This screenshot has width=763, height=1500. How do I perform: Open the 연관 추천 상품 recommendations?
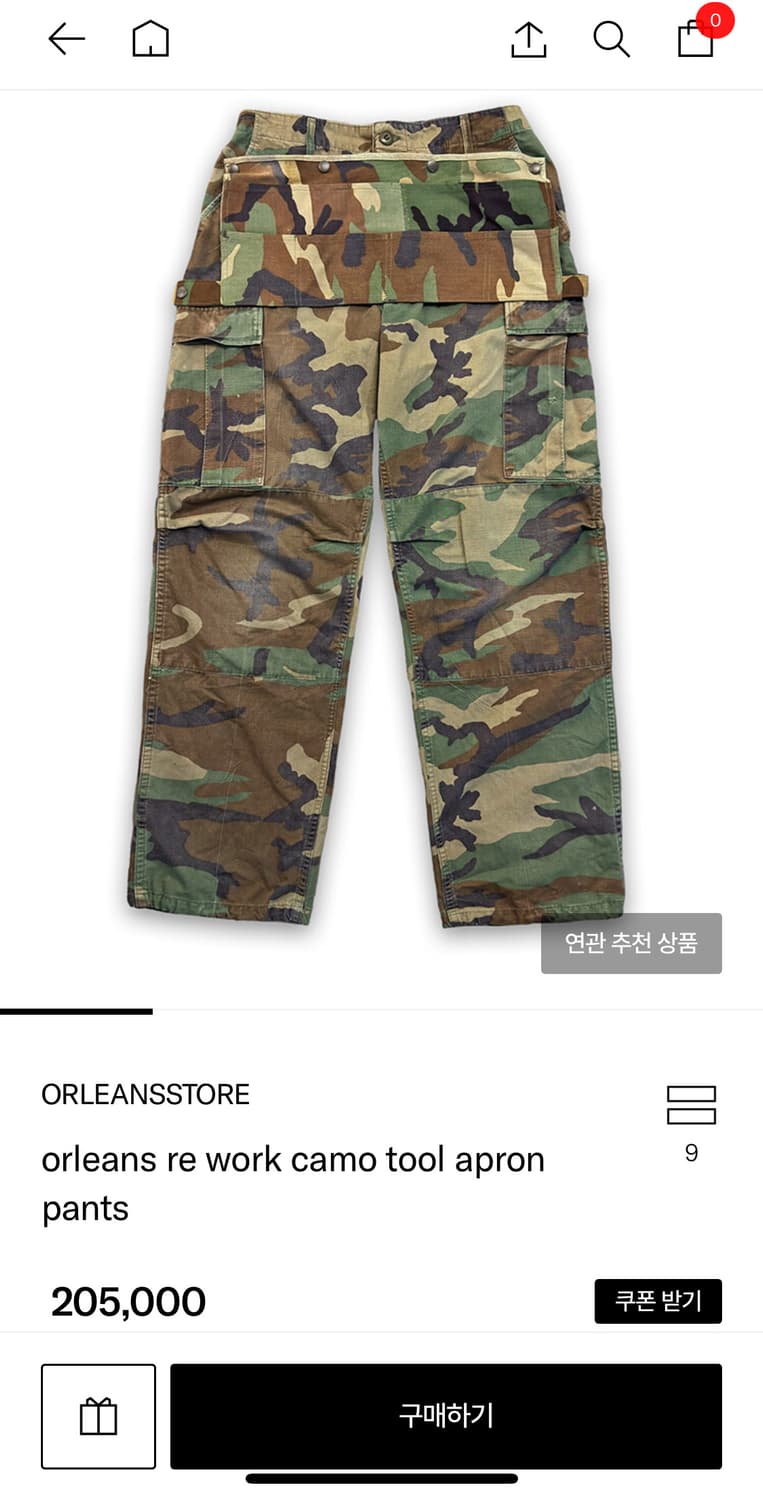pyautogui.click(x=631, y=942)
